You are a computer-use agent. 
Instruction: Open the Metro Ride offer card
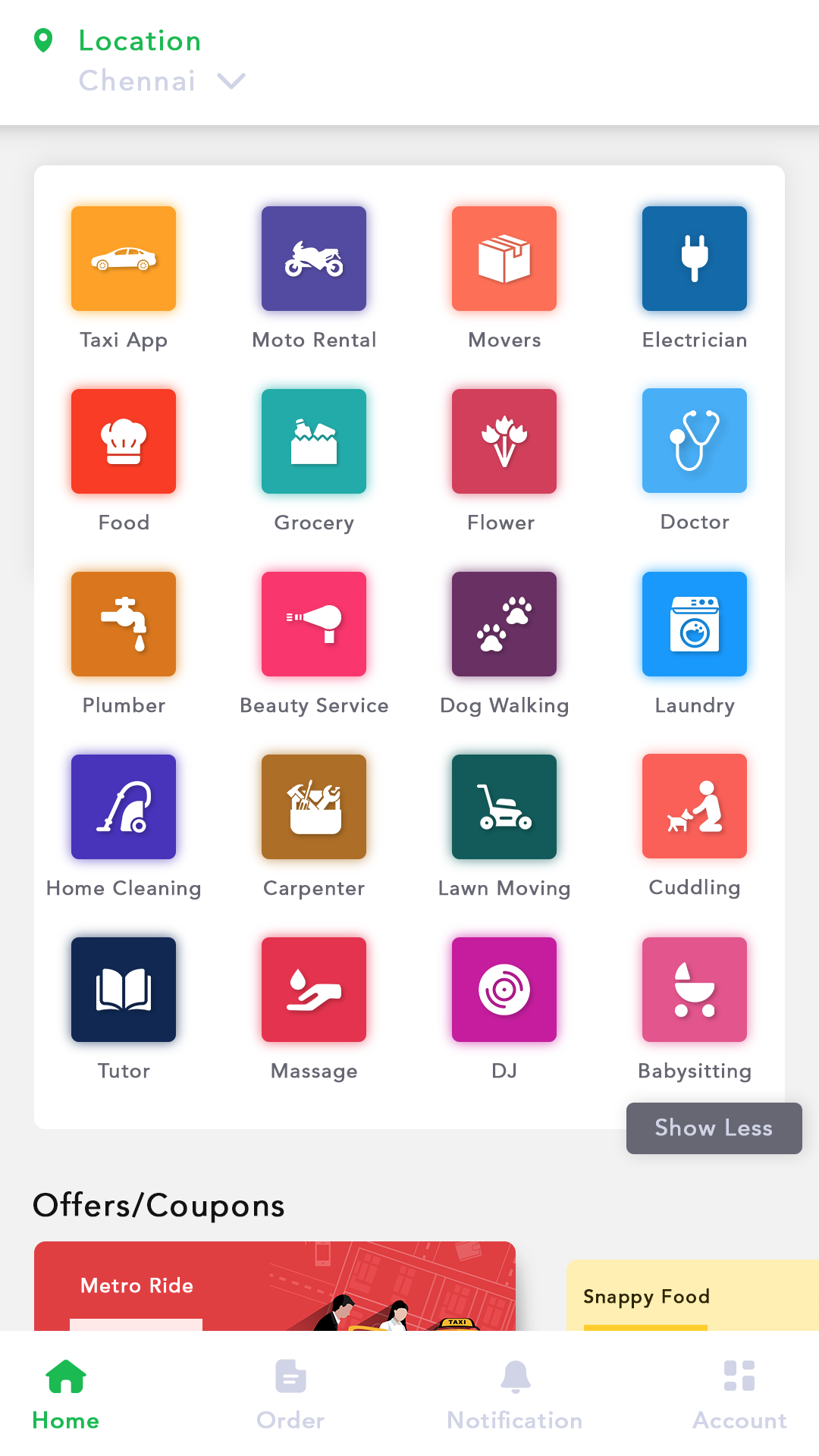pos(275,1286)
